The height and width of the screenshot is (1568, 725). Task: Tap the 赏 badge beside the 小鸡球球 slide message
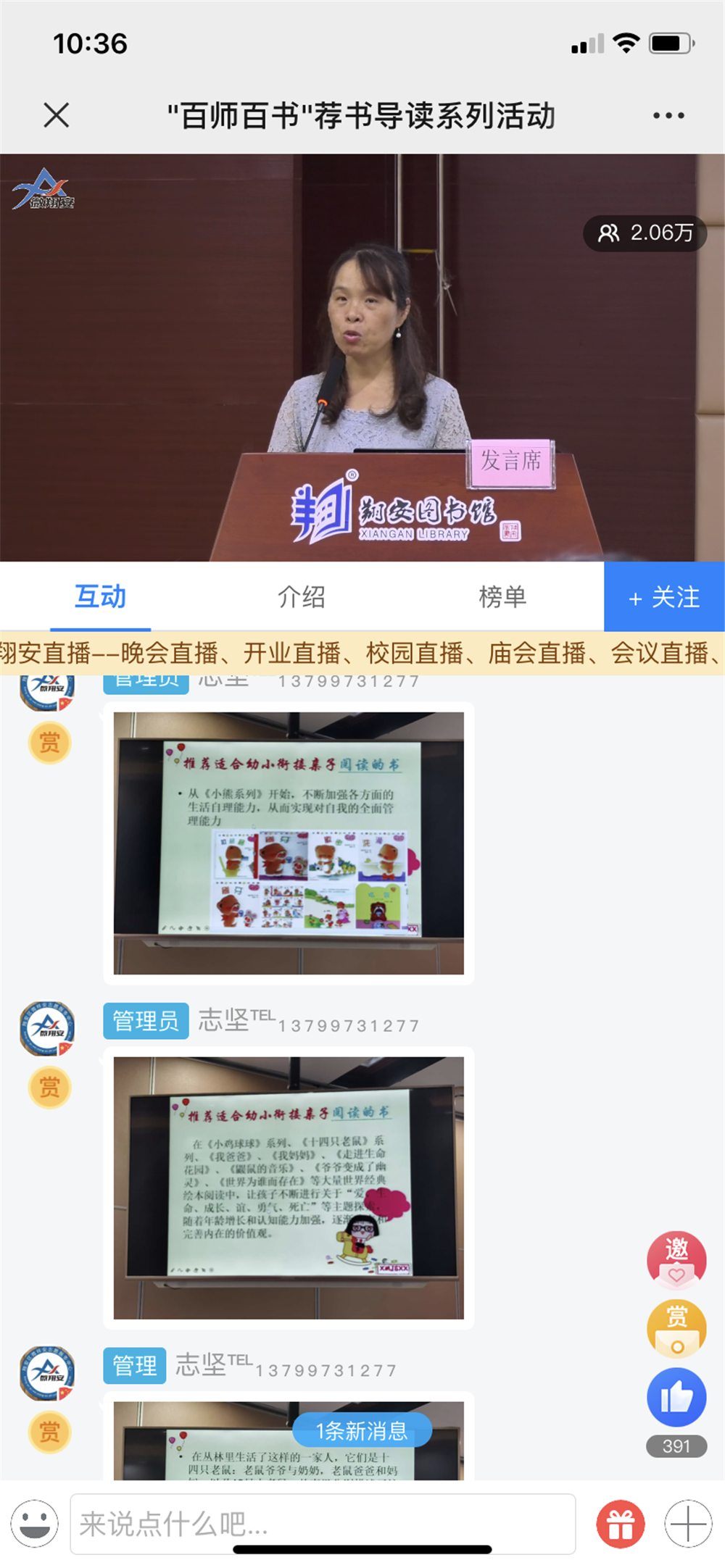tap(49, 1087)
